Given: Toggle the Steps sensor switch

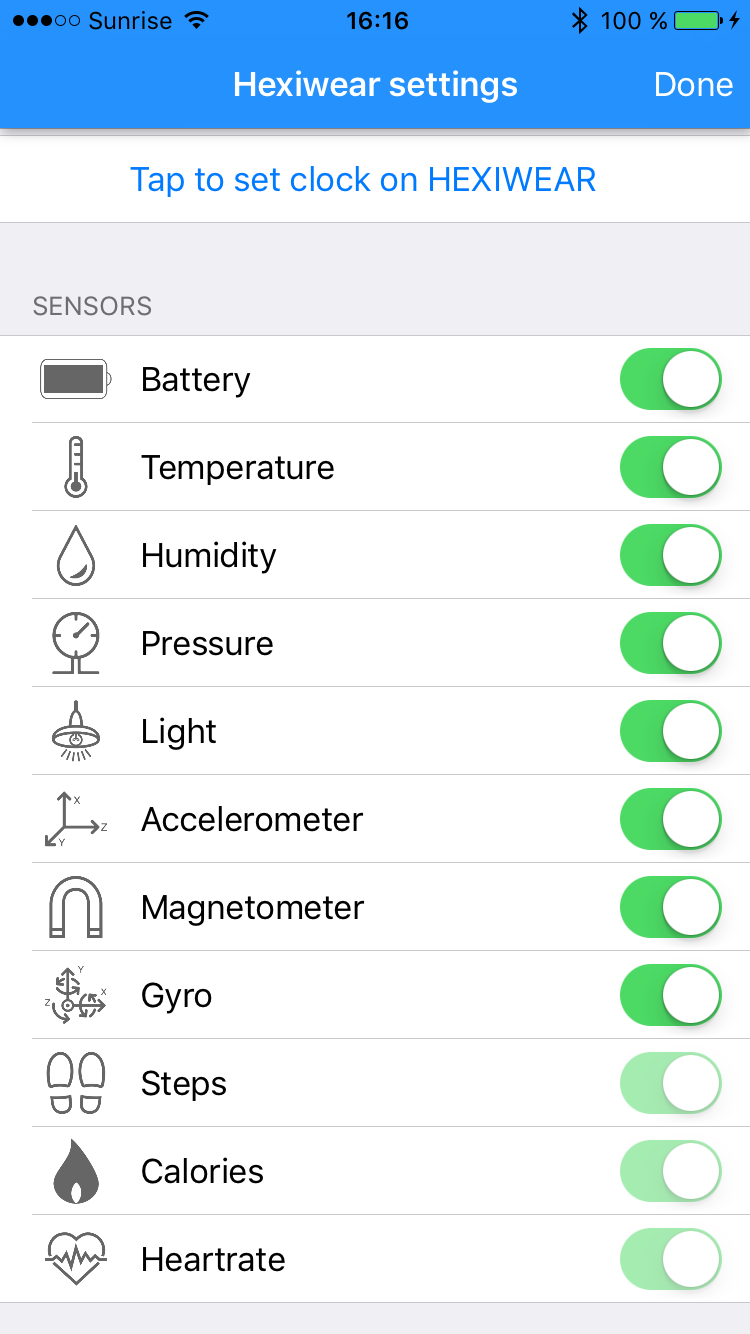Looking at the screenshot, I should 670,1084.
